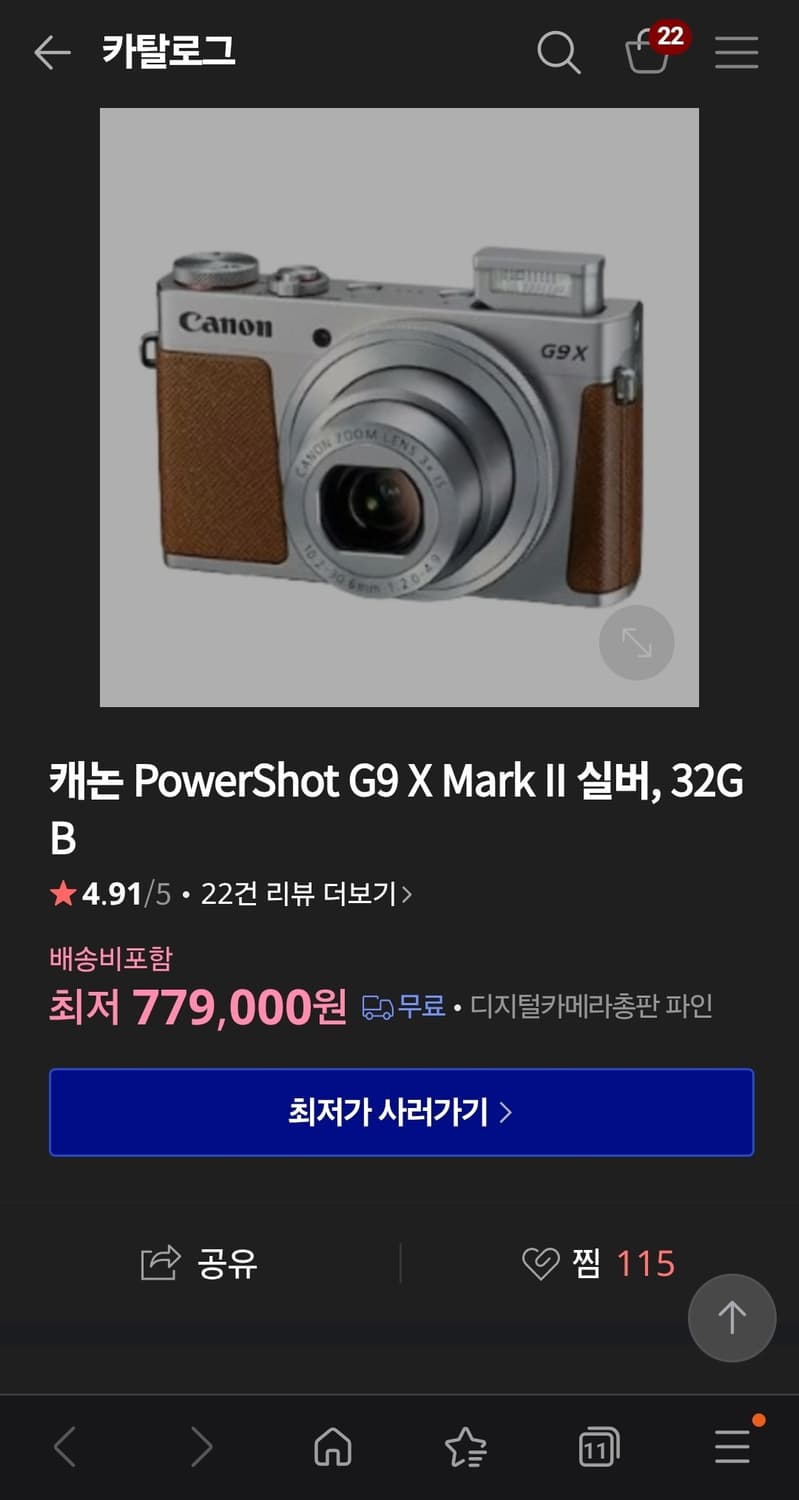Toggle the 찜 wishlist heart for this camera
Image resolution: width=799 pixels, height=1500 pixels.
point(539,1264)
